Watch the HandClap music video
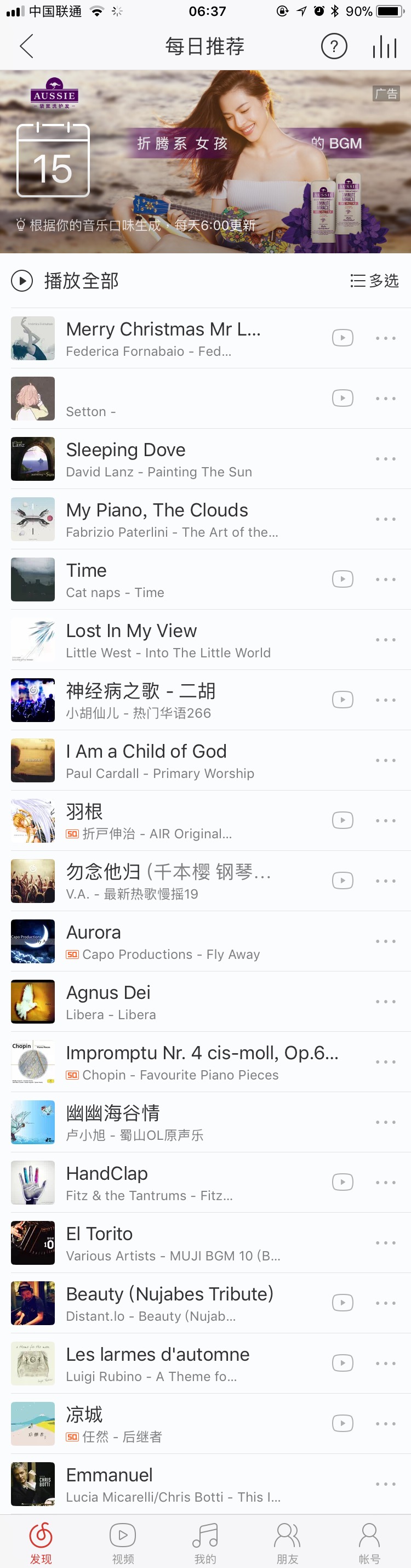Screen dimensions: 411x1568 click(342, 1182)
